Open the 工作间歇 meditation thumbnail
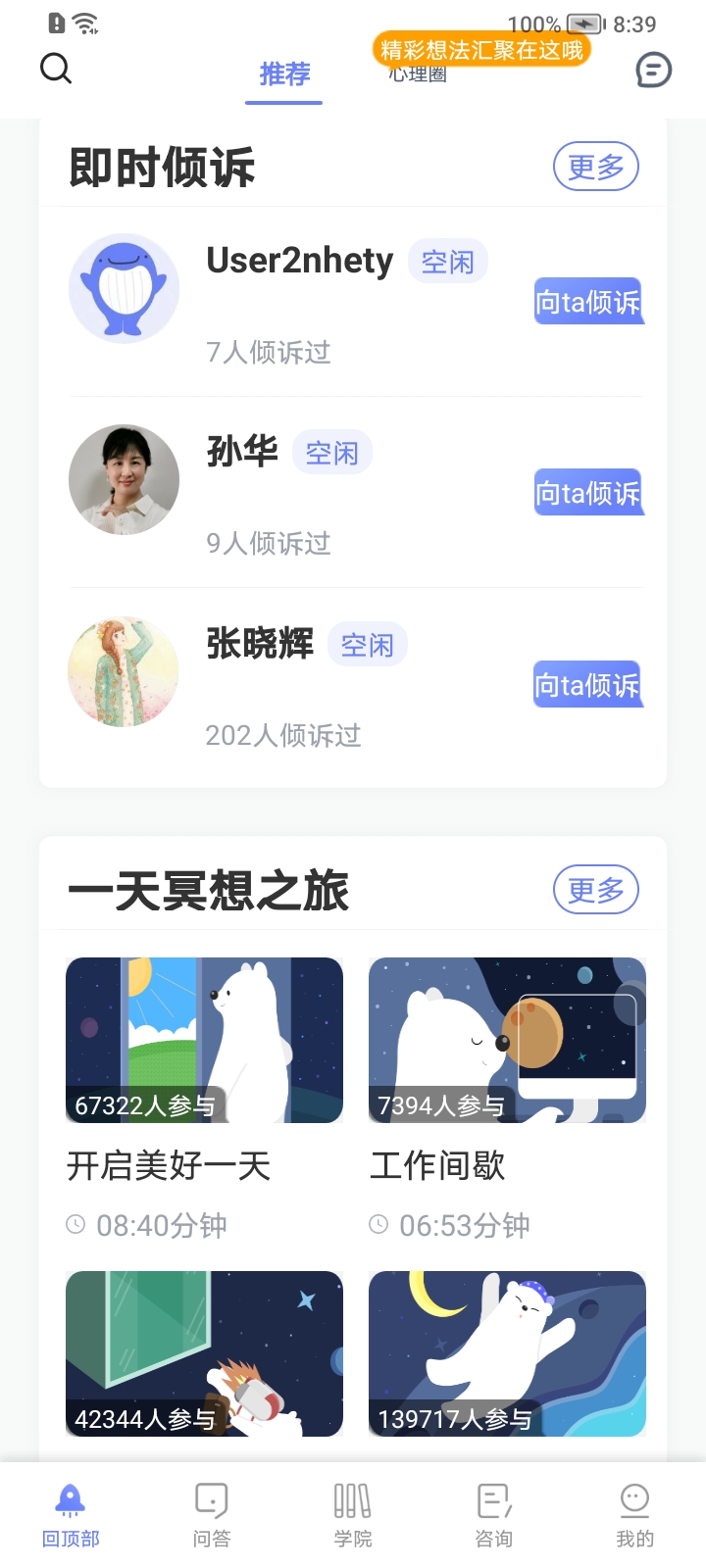Screen dimensions: 706x1568 (506, 1040)
